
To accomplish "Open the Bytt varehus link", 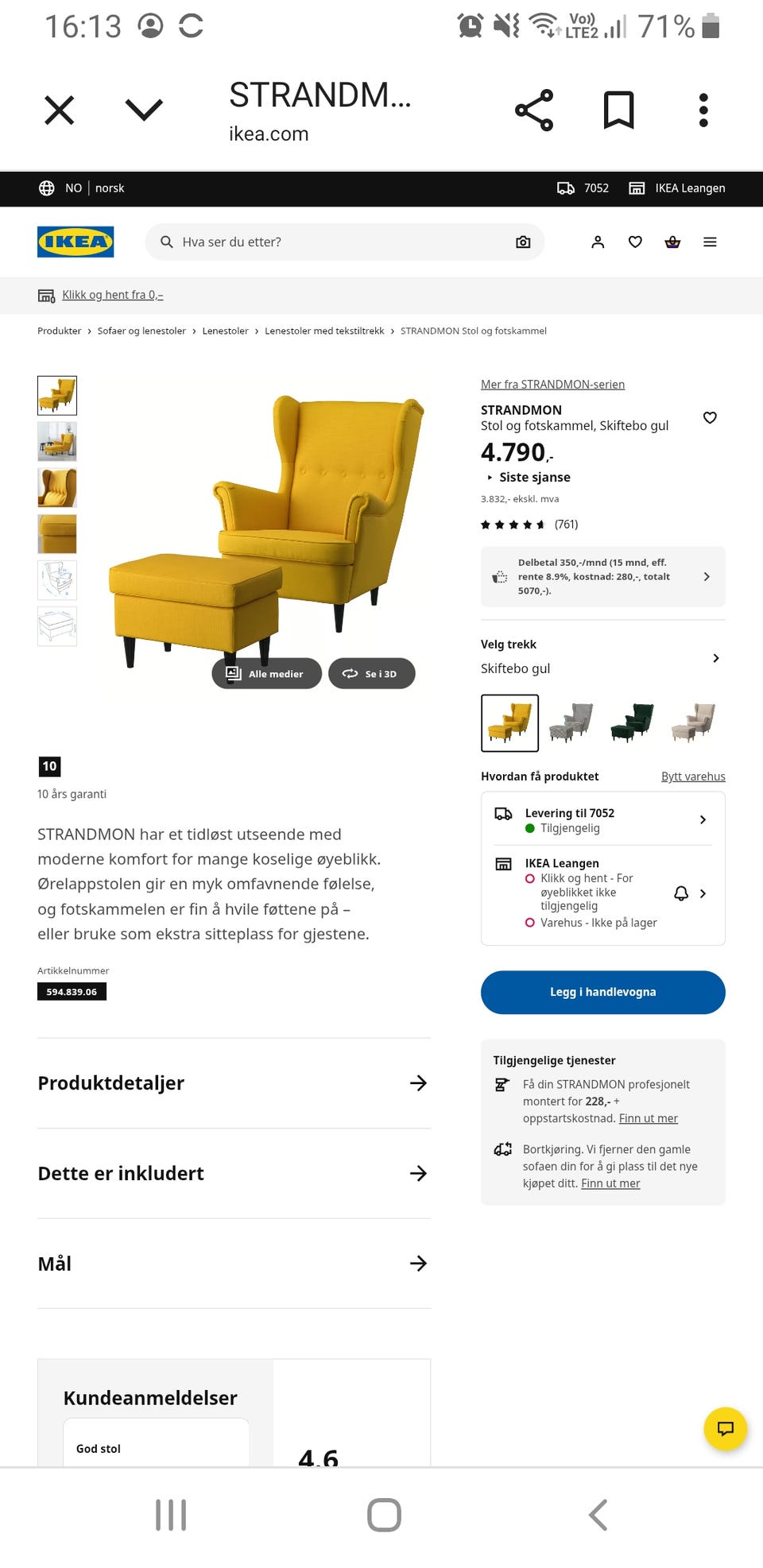I will (693, 776).
